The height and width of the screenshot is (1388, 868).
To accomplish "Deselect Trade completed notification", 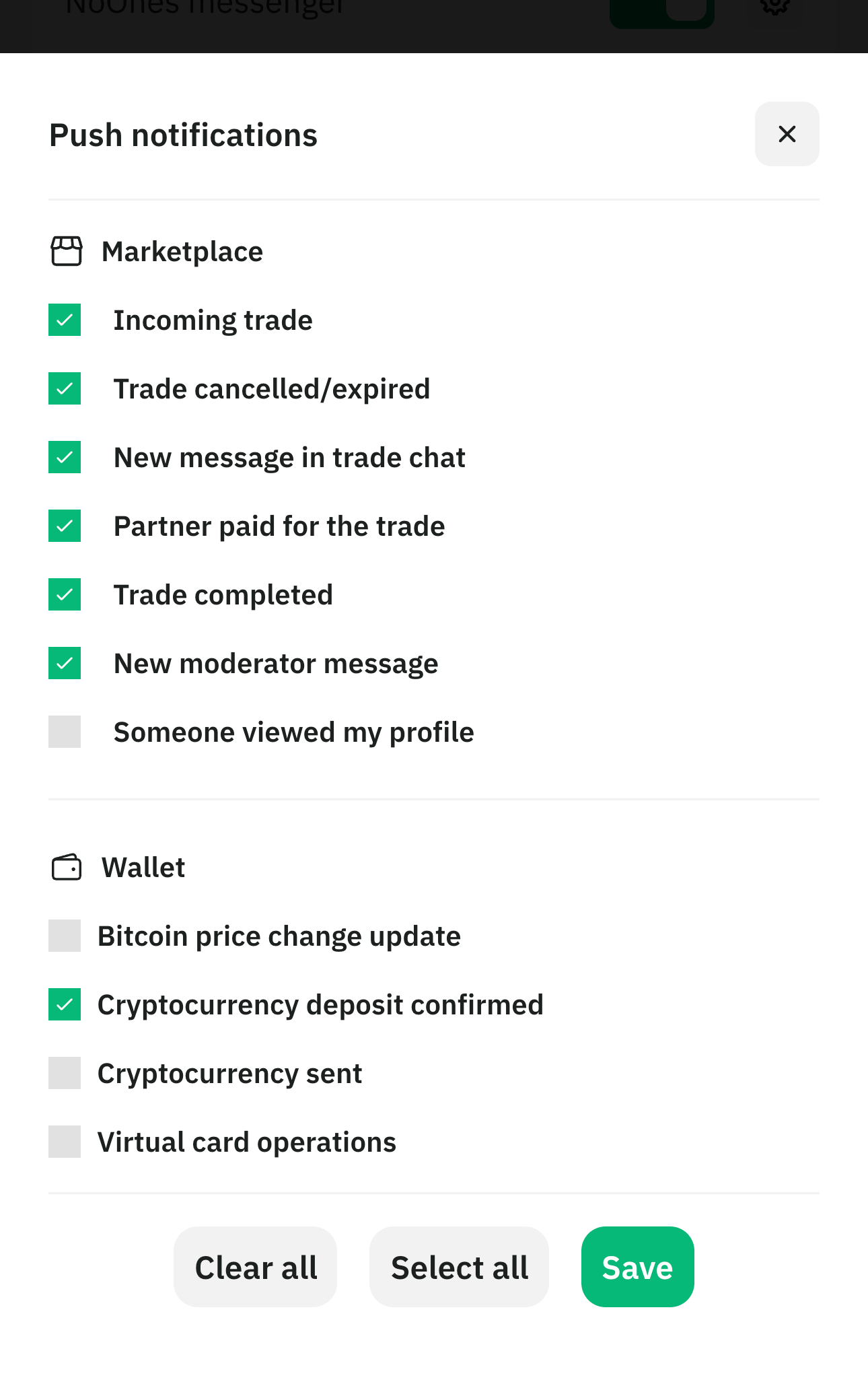I will point(65,594).
